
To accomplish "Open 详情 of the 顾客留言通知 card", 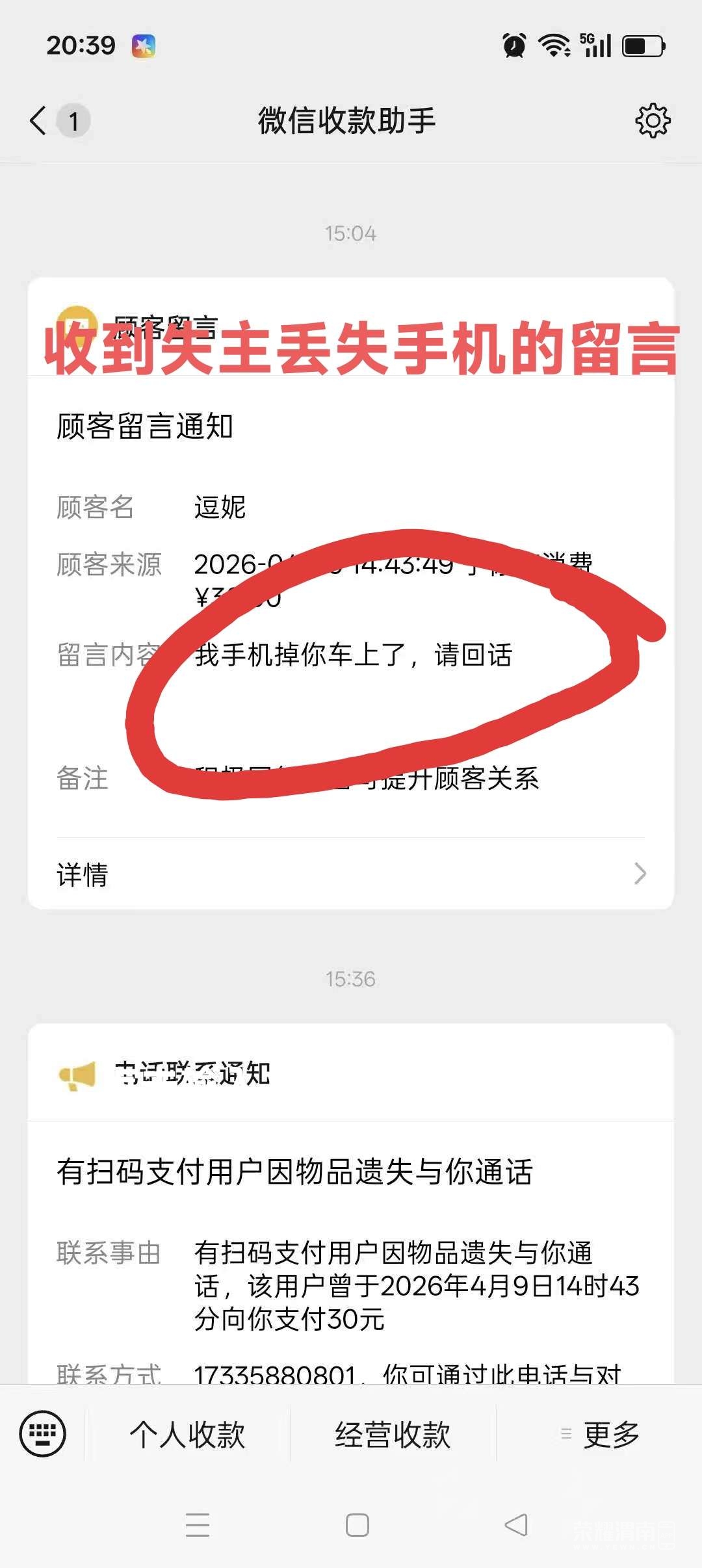I will click(x=351, y=874).
